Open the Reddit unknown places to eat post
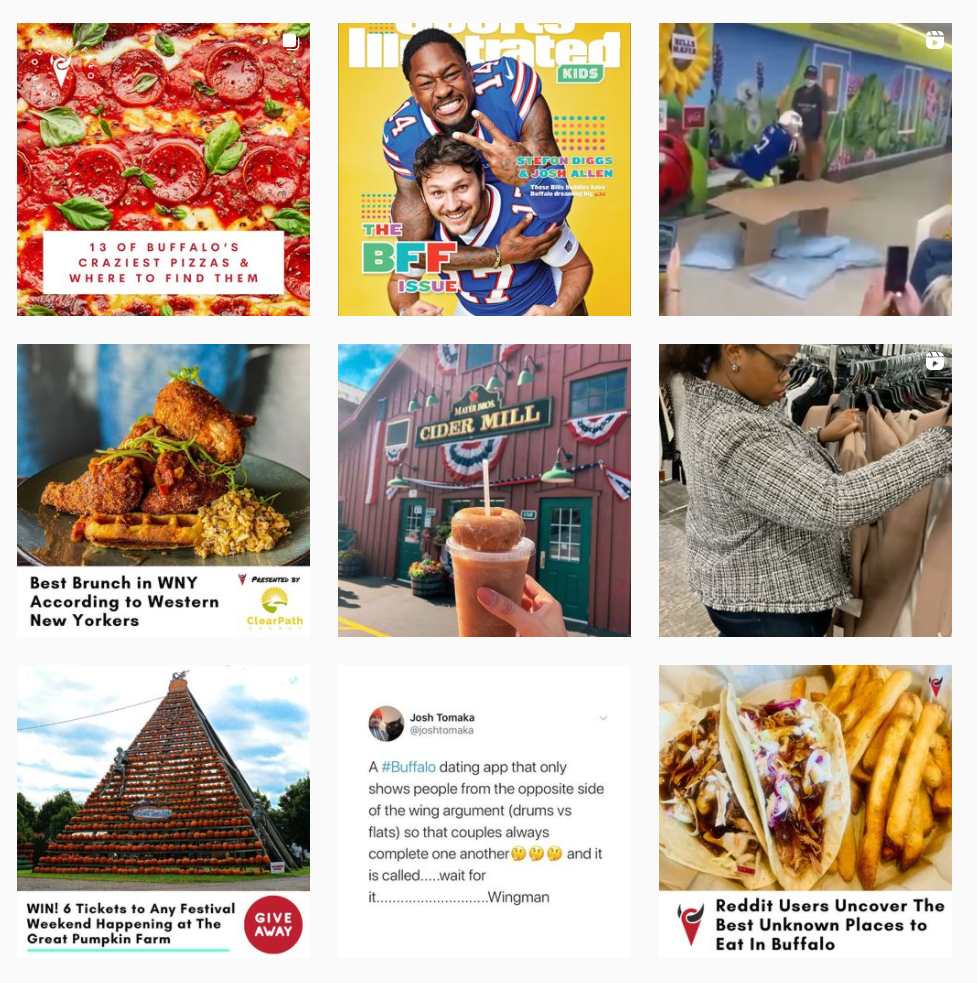 pyautogui.click(x=805, y=811)
